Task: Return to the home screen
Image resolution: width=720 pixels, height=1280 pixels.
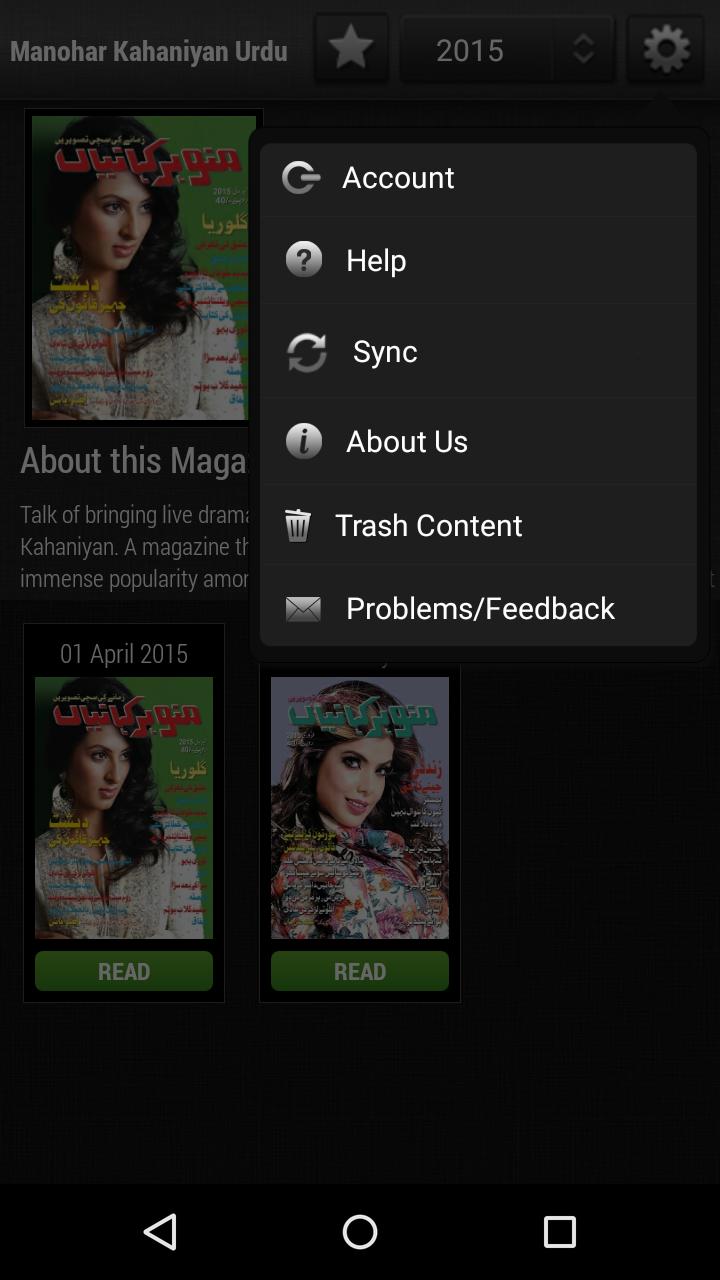Action: (360, 1232)
